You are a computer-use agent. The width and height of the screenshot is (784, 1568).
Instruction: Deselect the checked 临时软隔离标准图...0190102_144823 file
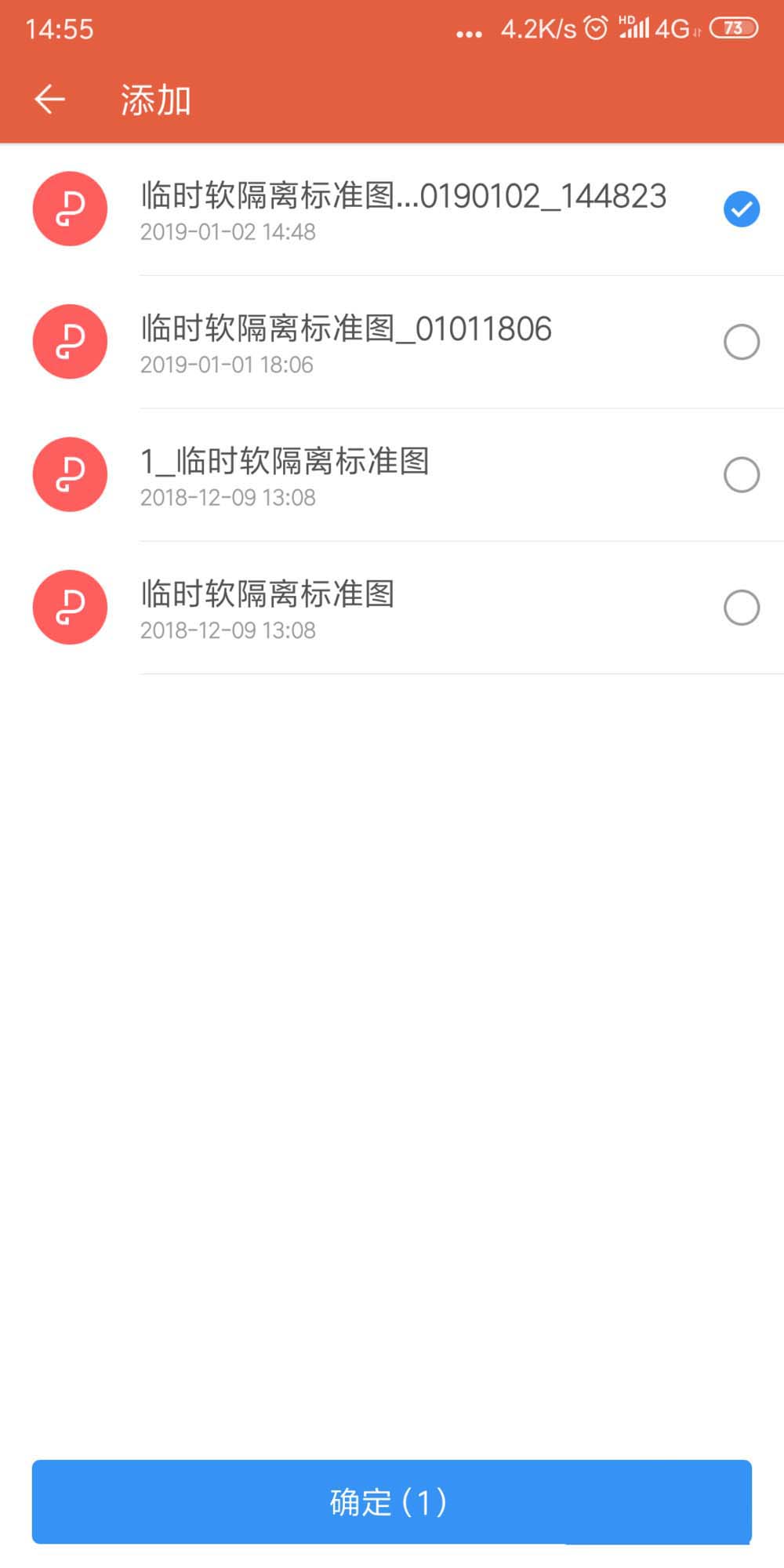click(x=741, y=209)
